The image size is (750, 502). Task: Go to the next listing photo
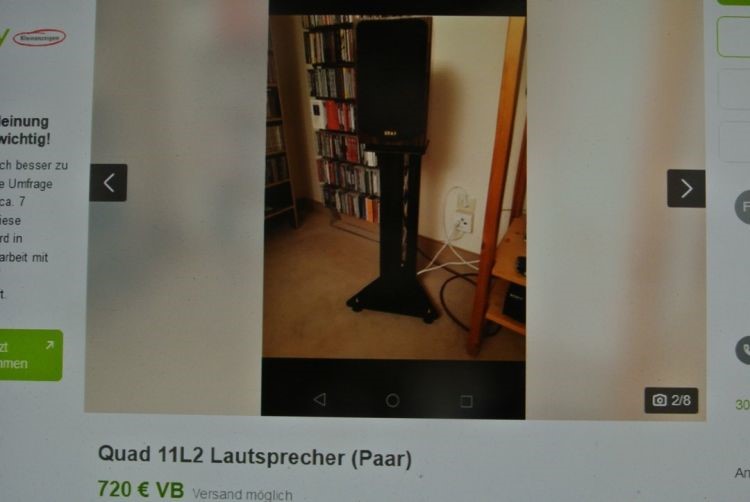tap(686, 188)
